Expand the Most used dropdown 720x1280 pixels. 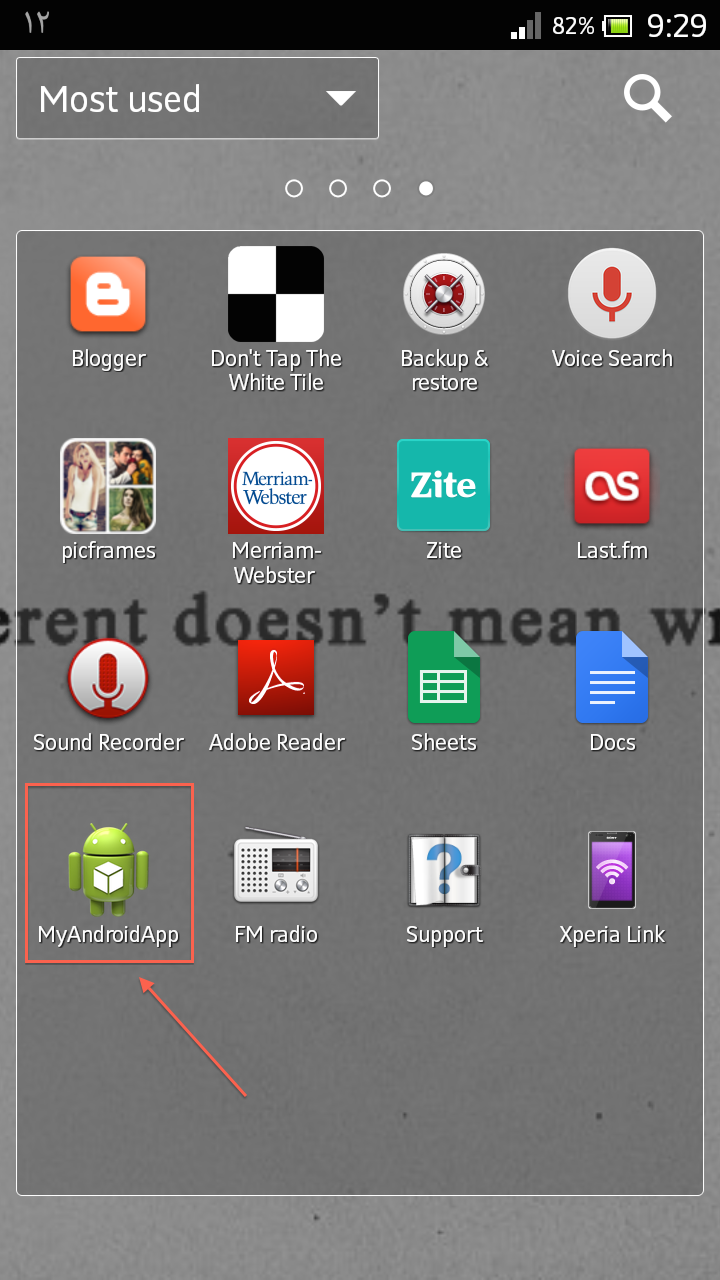coord(197,98)
